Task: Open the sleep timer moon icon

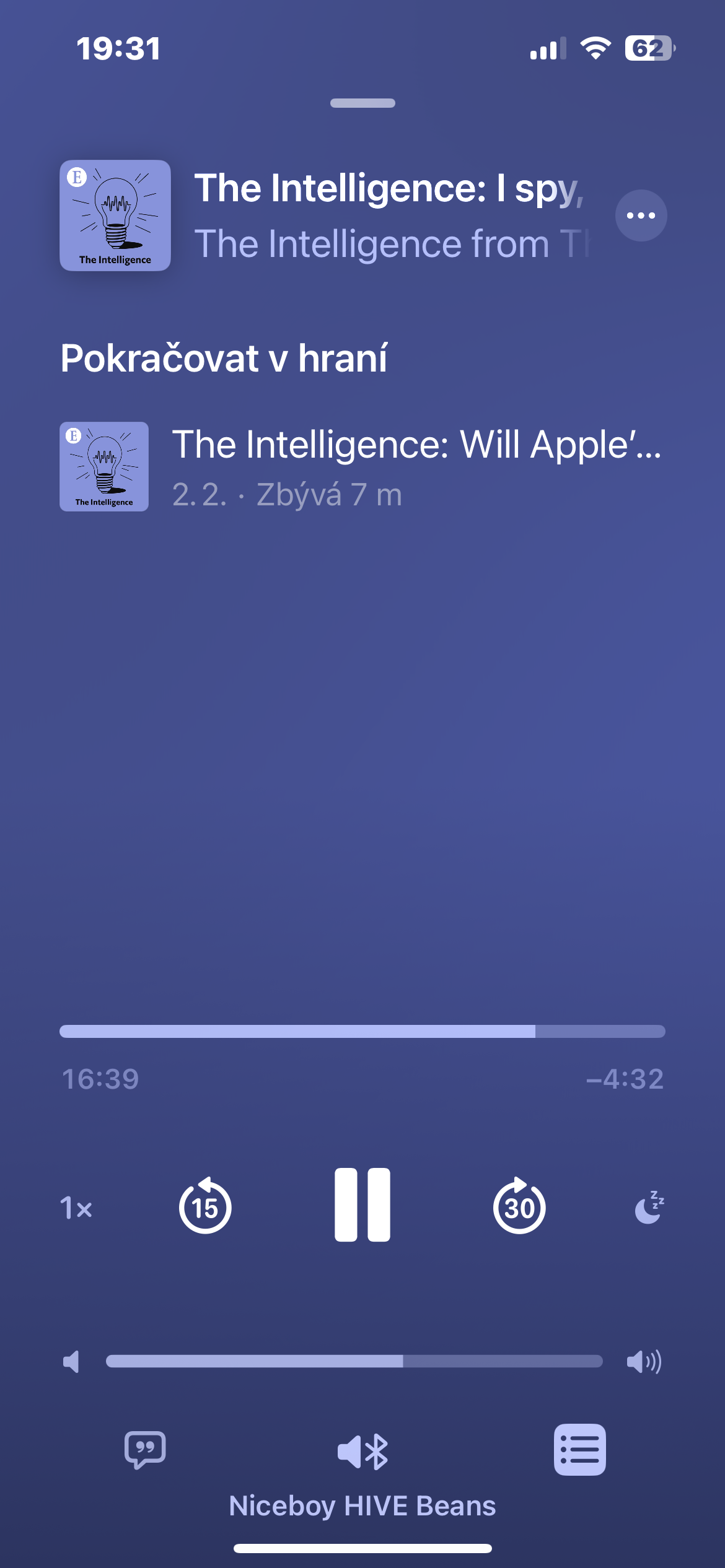Action: point(649,1208)
